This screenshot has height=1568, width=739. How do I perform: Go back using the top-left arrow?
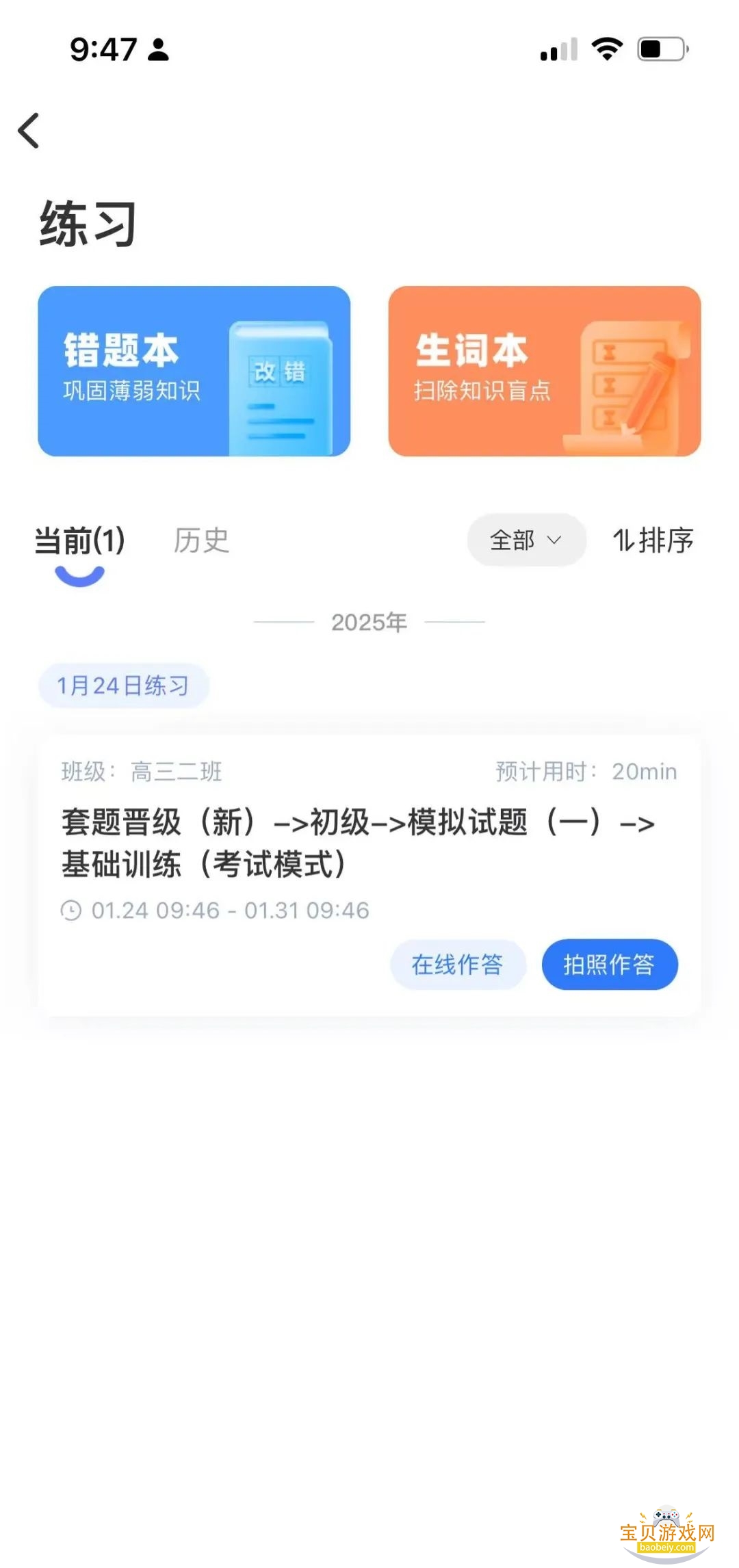pyautogui.click(x=29, y=131)
